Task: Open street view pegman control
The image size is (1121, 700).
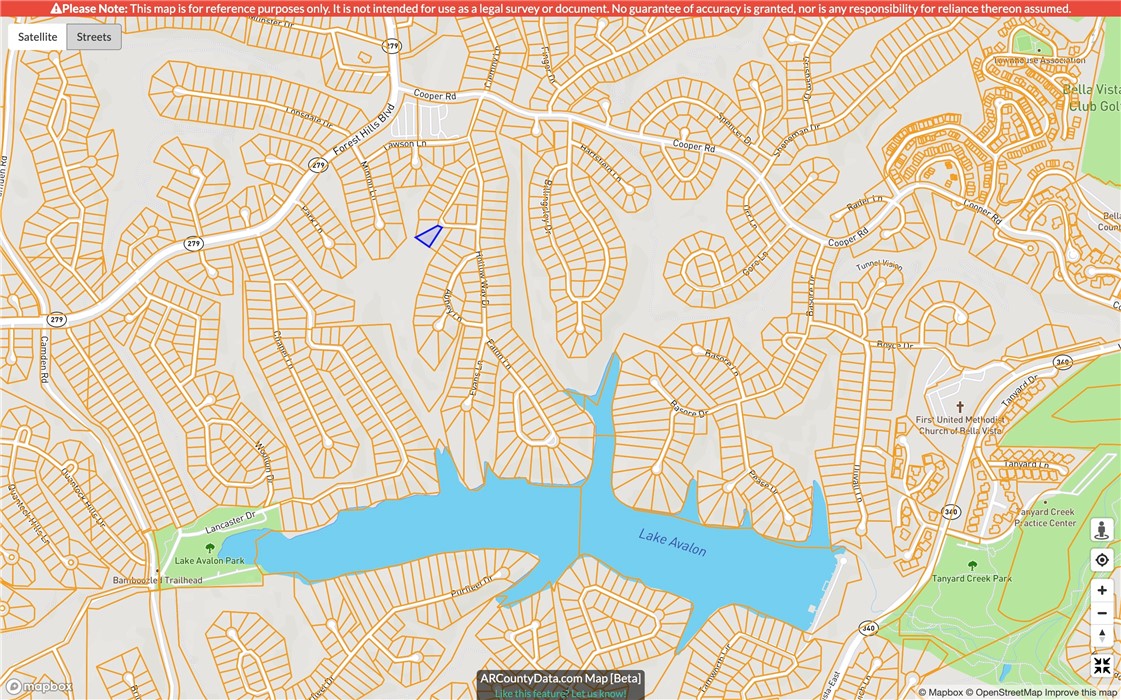Action: click(1102, 530)
